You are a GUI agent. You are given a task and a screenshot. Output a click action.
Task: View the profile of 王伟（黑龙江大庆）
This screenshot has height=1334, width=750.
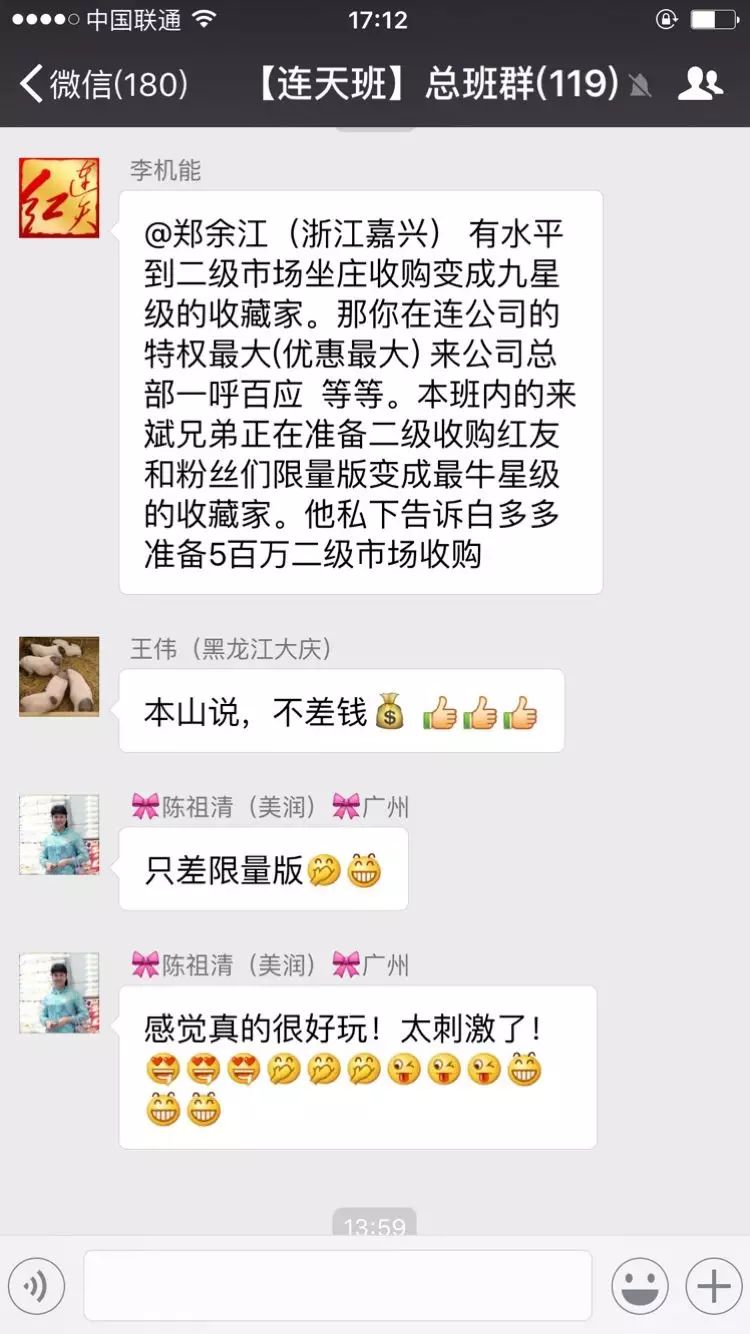59,676
